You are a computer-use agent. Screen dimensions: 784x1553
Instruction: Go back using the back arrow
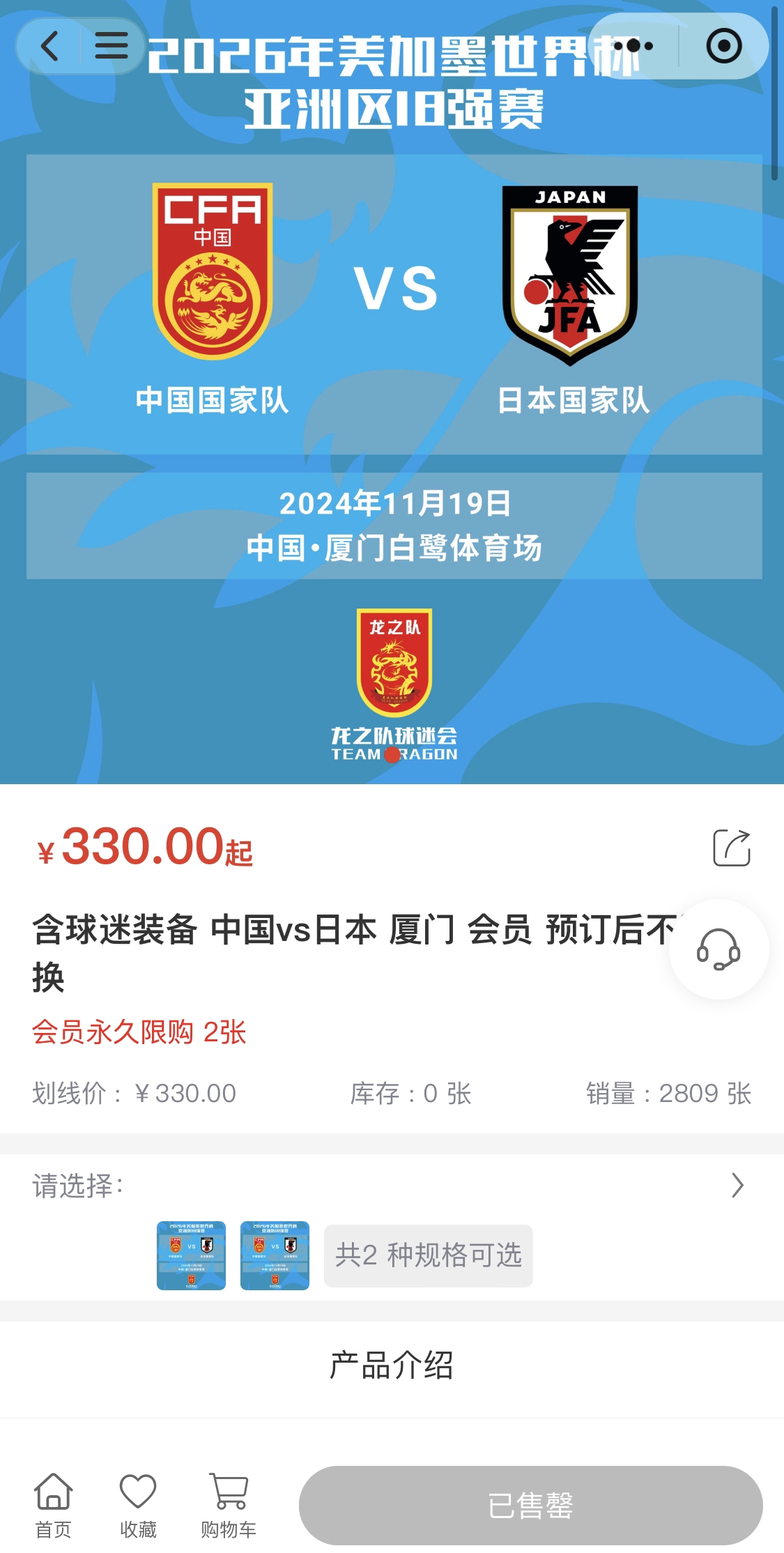click(49, 47)
